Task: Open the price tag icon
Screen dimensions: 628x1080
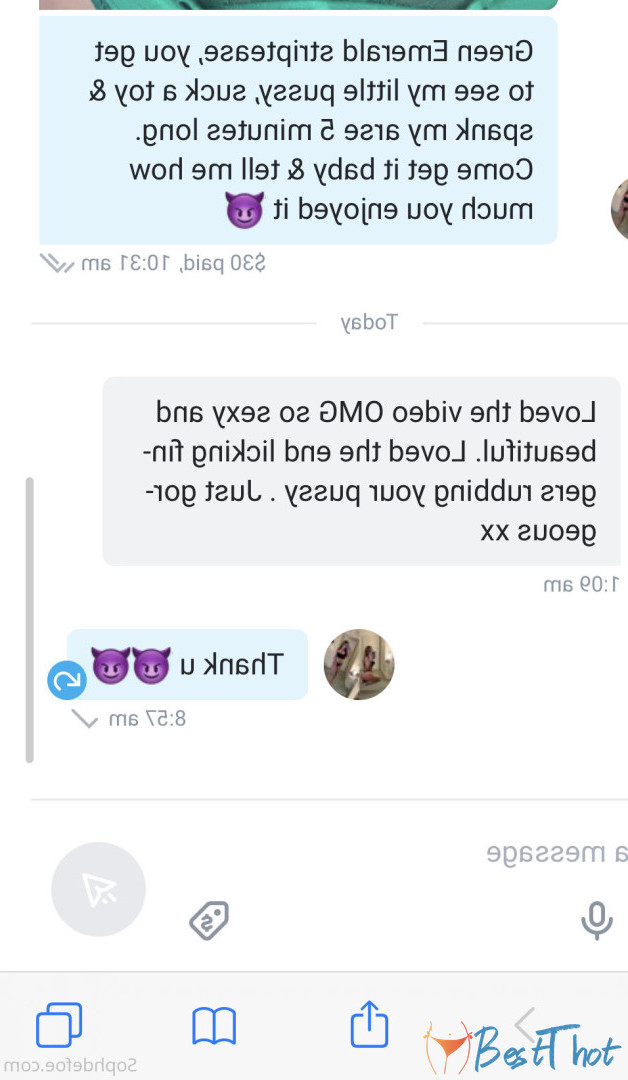Action: (x=209, y=920)
